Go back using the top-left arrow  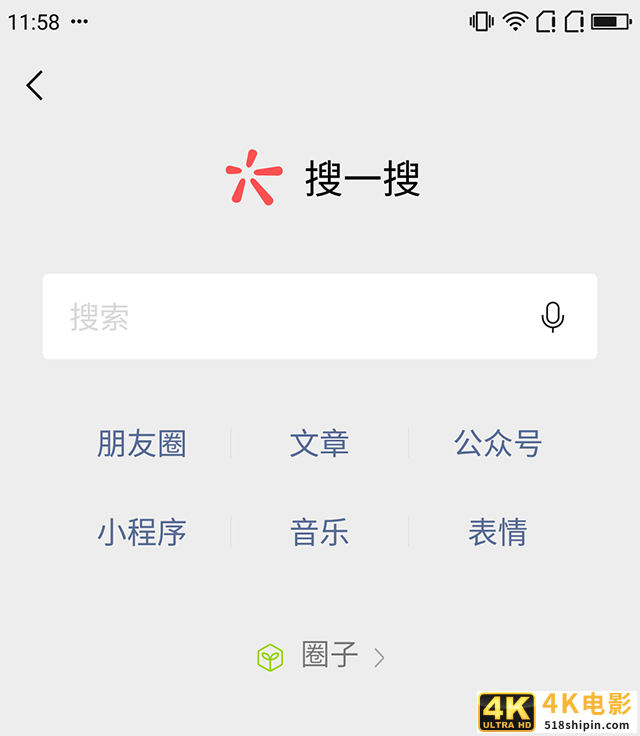(x=35, y=86)
